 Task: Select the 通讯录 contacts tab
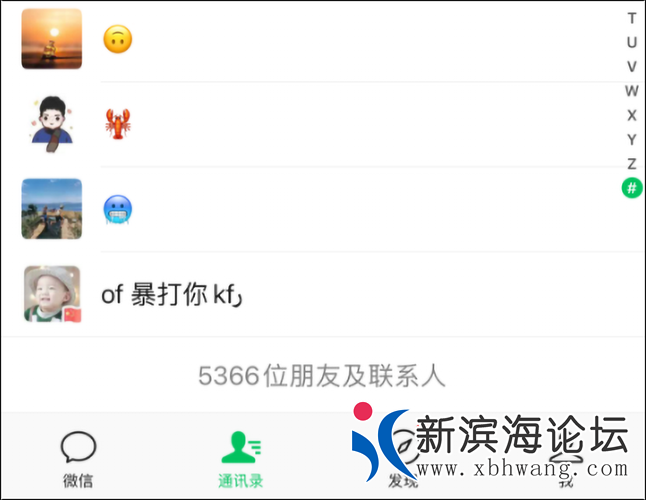[241, 459]
